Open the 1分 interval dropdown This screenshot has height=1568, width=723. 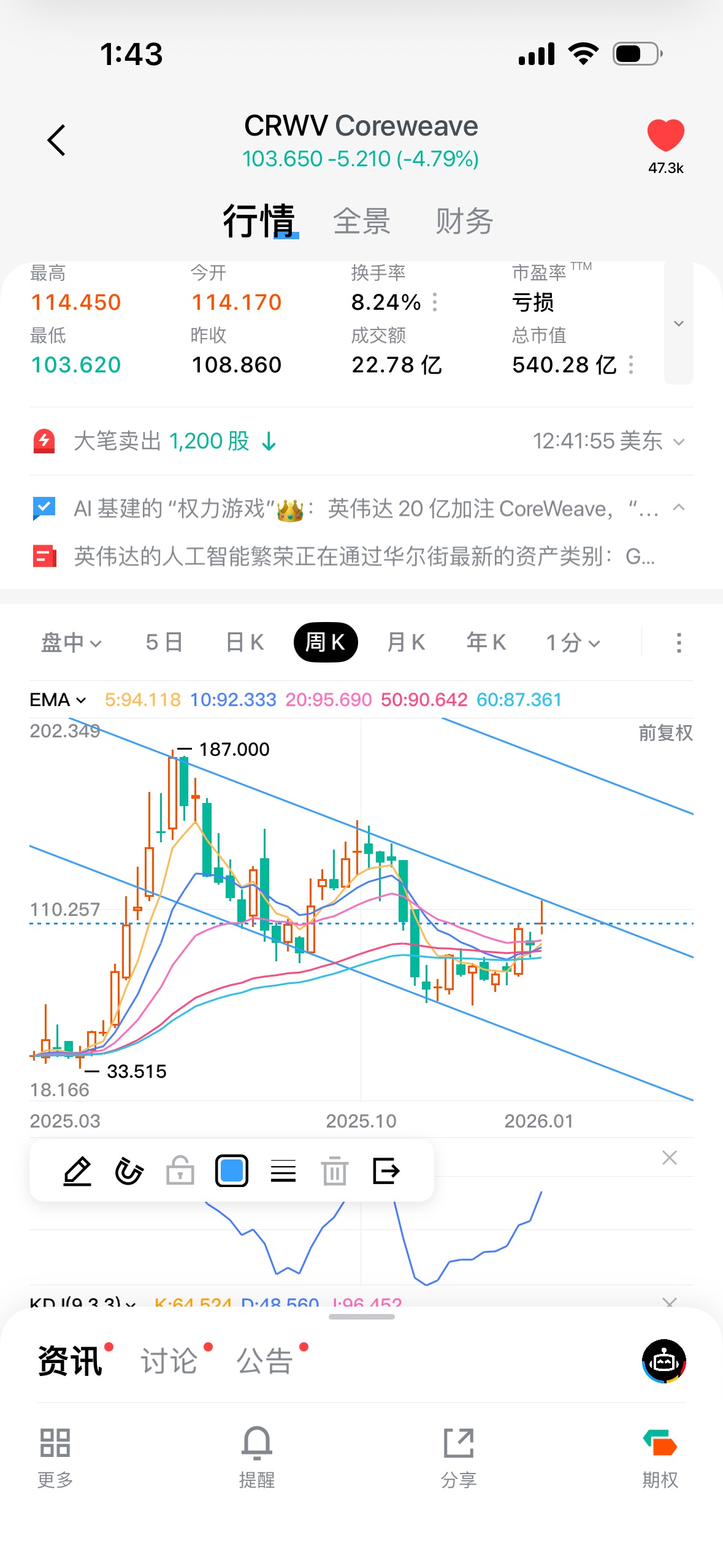tap(573, 642)
